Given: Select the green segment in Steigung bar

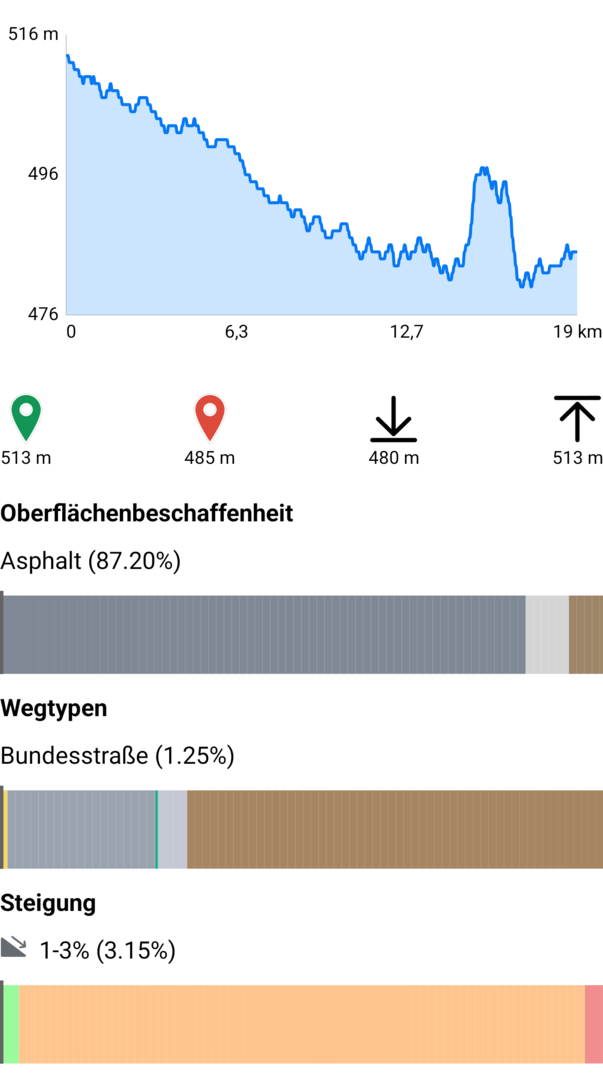Looking at the screenshot, I should (11, 1023).
